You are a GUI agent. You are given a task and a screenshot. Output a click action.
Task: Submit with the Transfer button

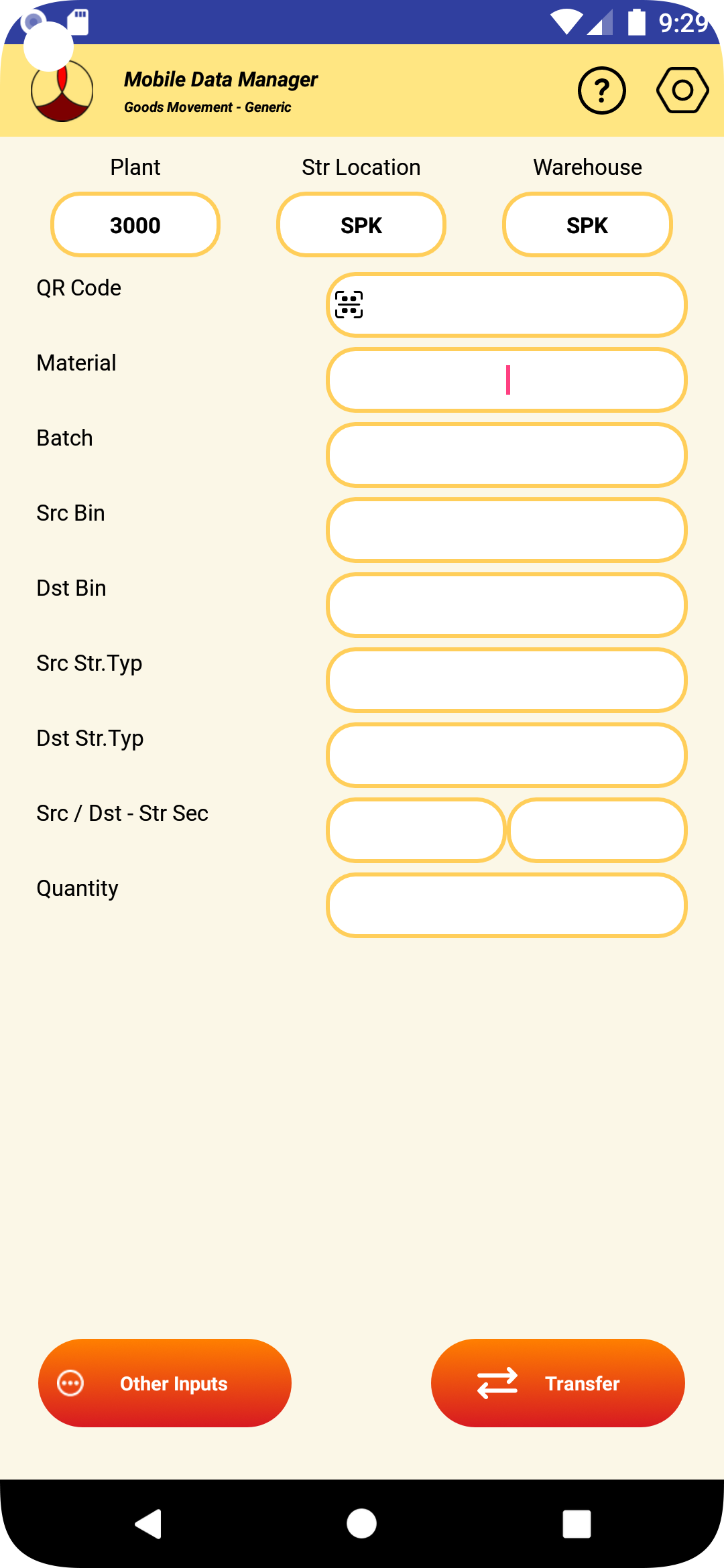coord(558,1383)
